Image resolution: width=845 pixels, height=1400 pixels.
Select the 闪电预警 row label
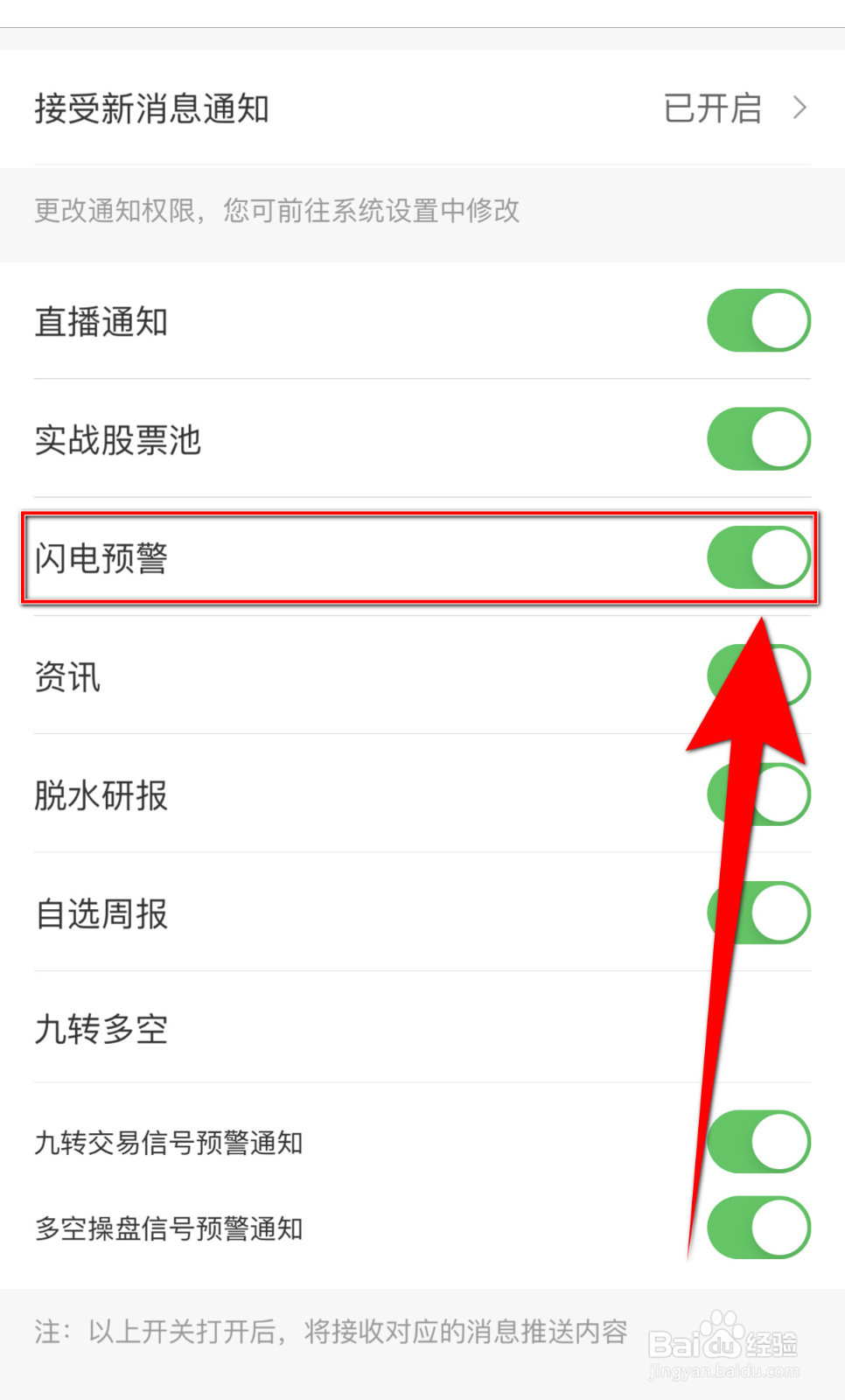pyautogui.click(x=101, y=557)
